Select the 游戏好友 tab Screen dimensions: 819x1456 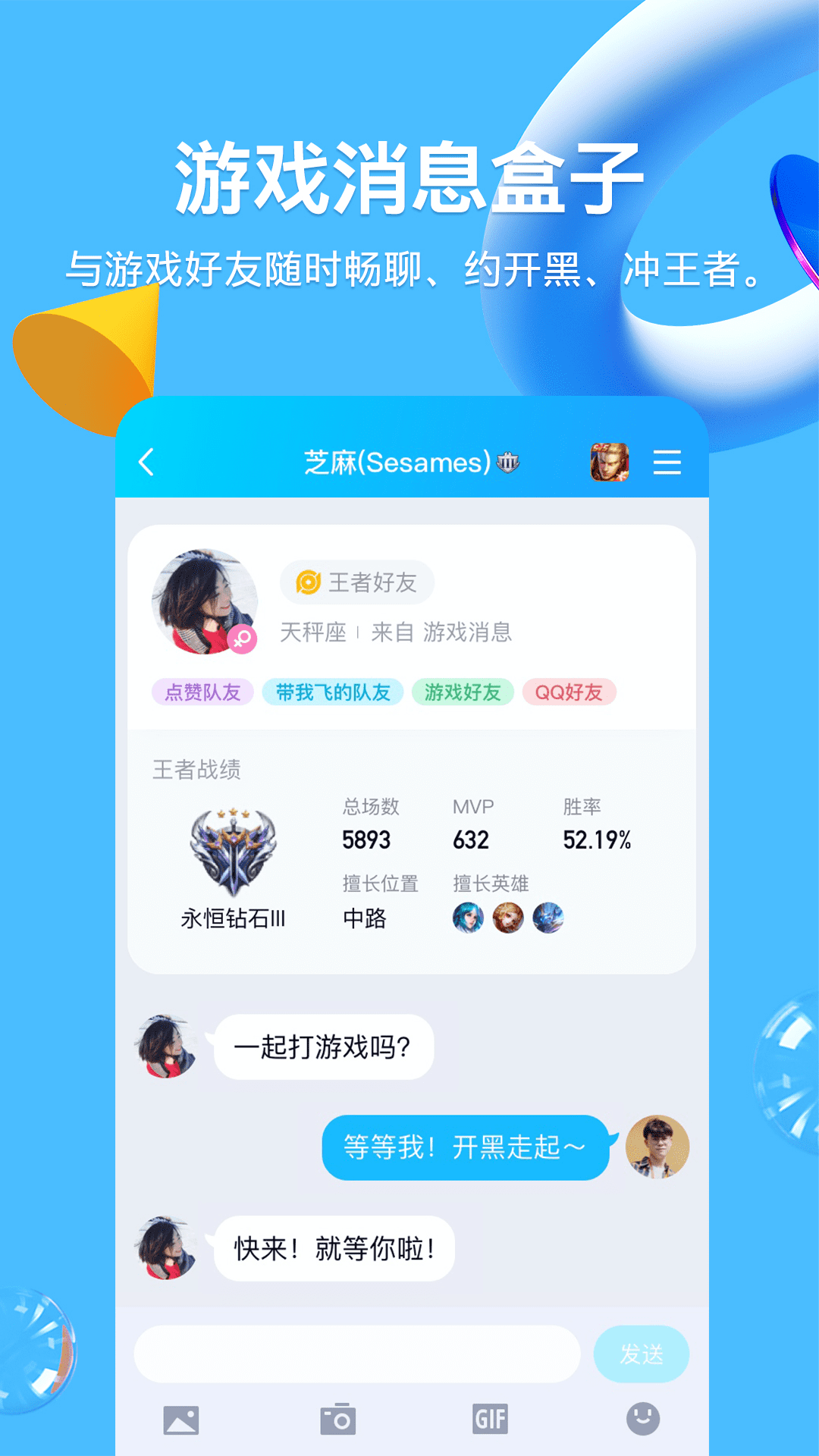[x=463, y=692]
